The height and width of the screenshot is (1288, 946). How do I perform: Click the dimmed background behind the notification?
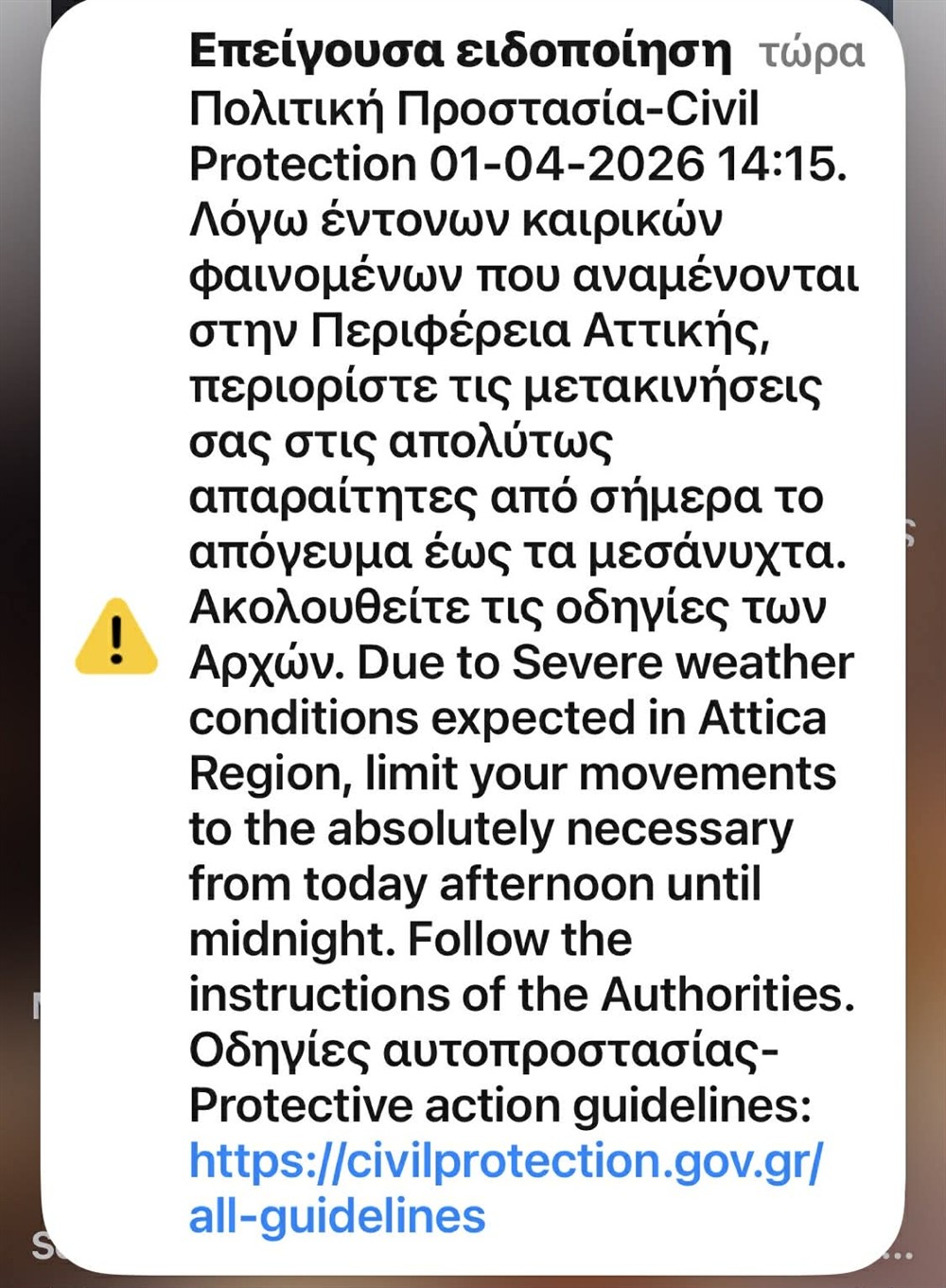[17, 644]
